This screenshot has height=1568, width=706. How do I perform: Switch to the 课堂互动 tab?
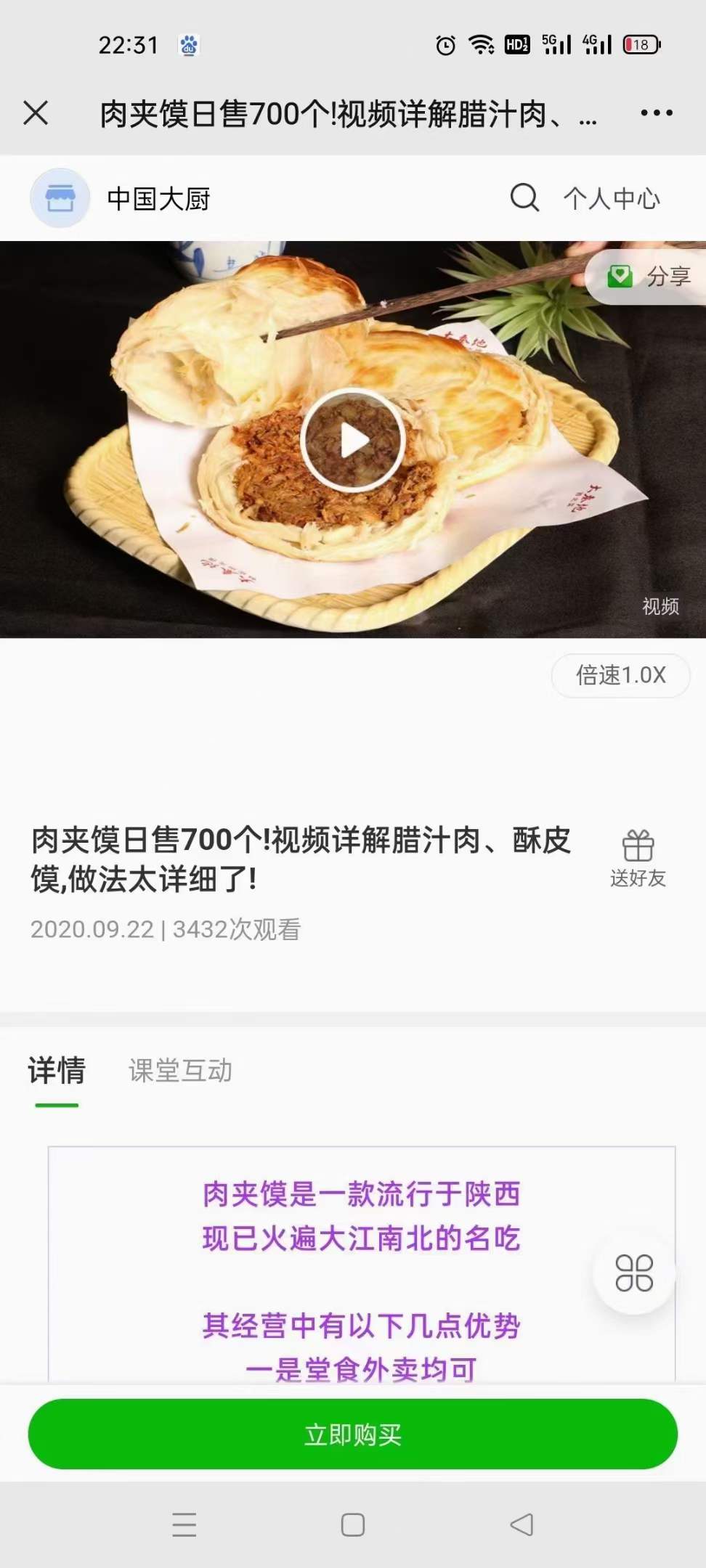point(179,1071)
